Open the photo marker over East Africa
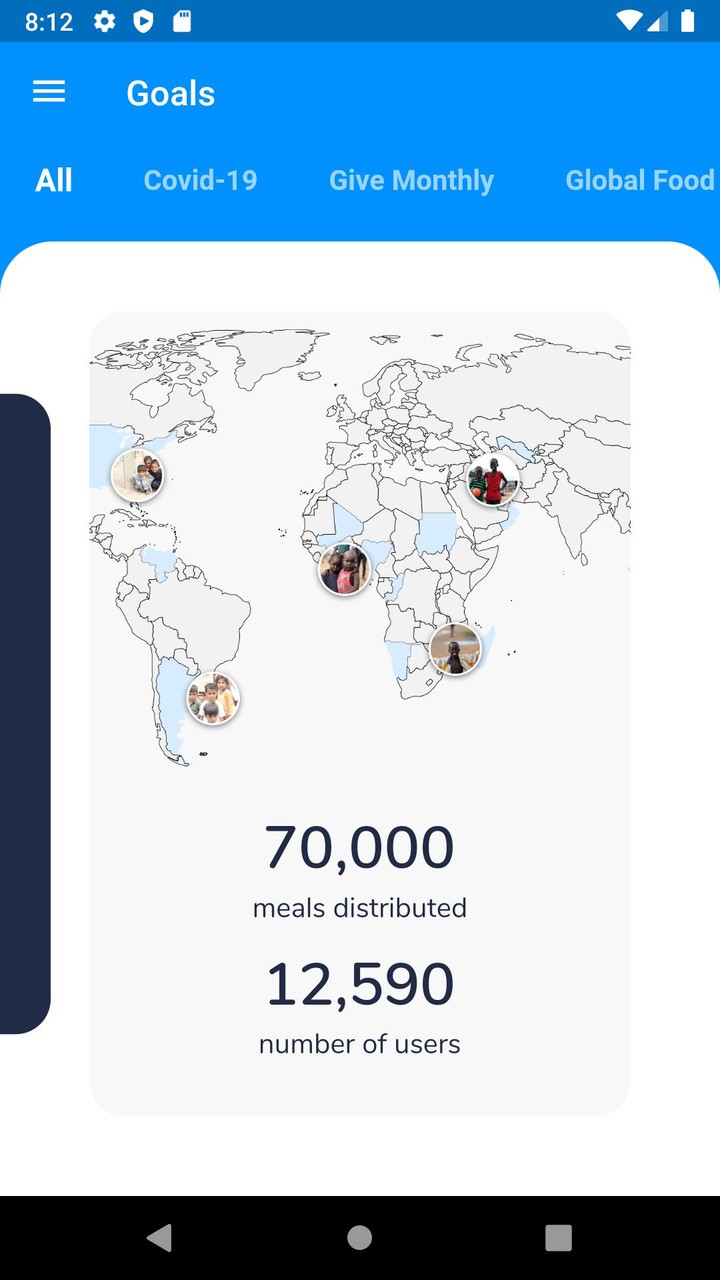 point(455,649)
